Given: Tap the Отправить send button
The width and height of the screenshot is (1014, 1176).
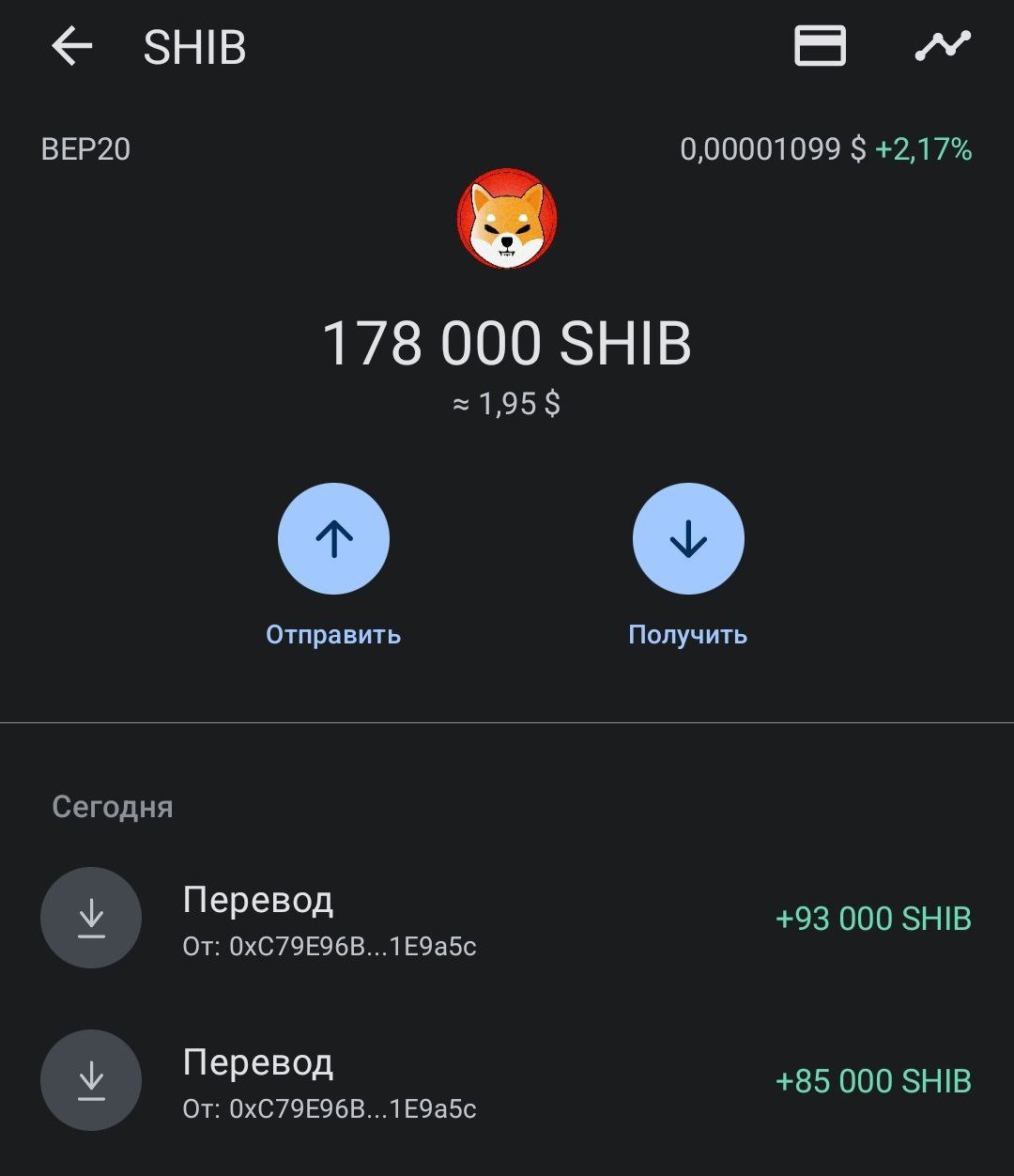Looking at the screenshot, I should [x=333, y=539].
